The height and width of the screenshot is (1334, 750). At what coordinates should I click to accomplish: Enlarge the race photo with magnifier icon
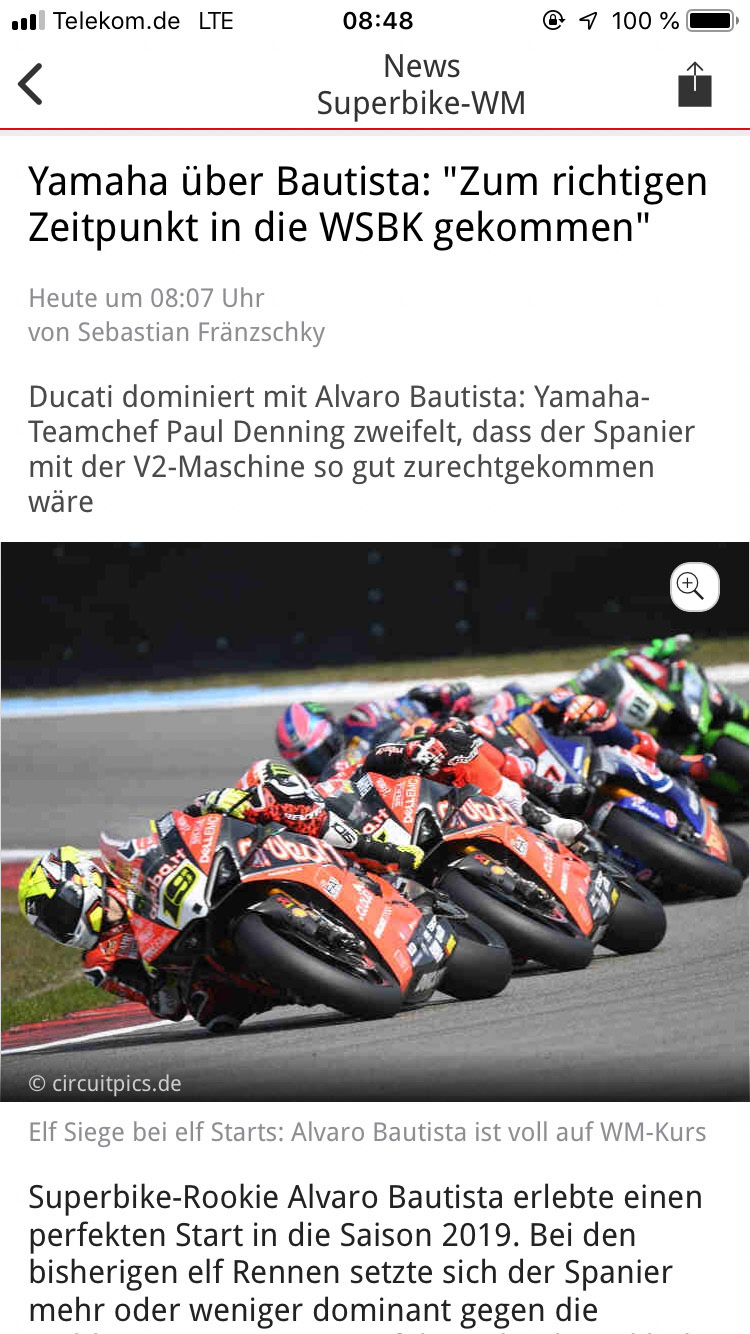694,586
